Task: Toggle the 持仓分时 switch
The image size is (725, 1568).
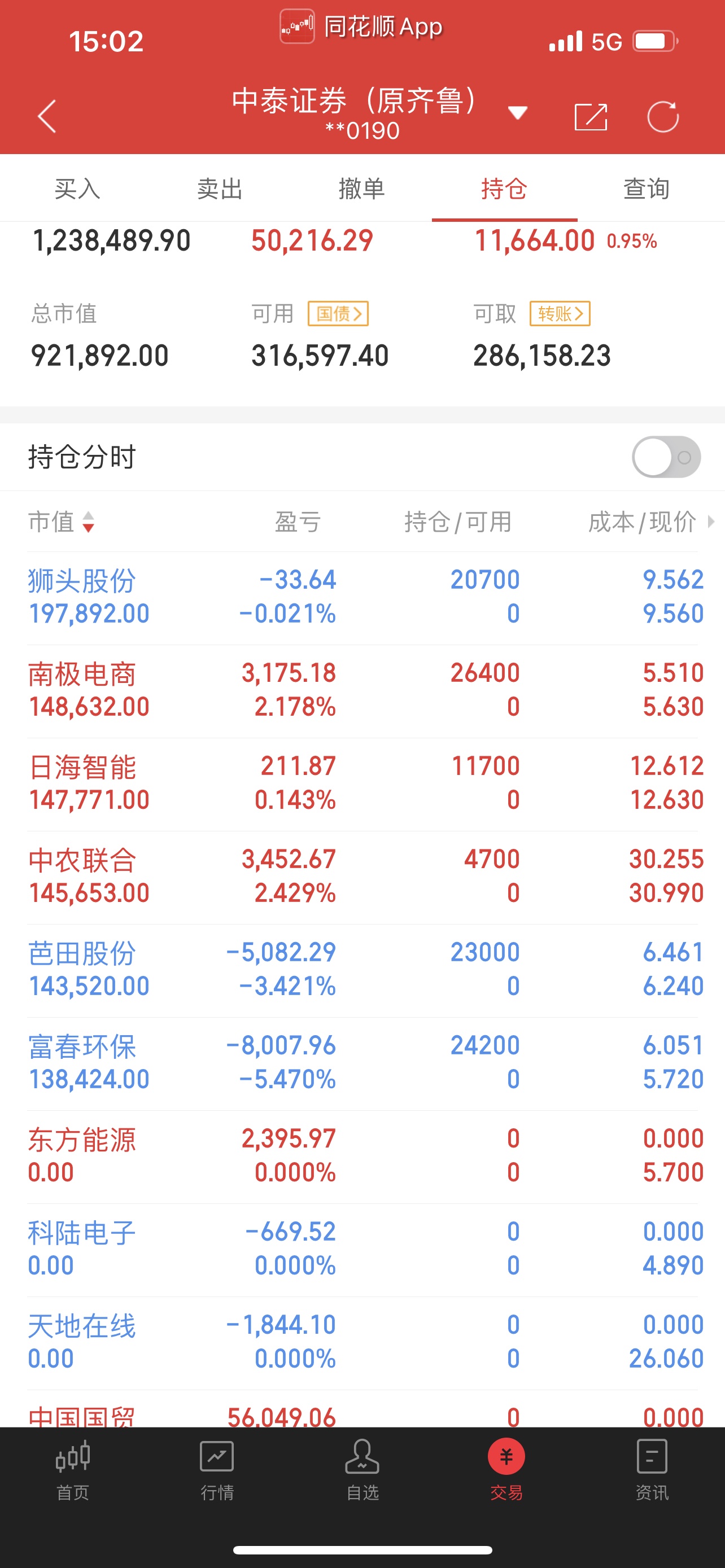Action: pos(667,457)
